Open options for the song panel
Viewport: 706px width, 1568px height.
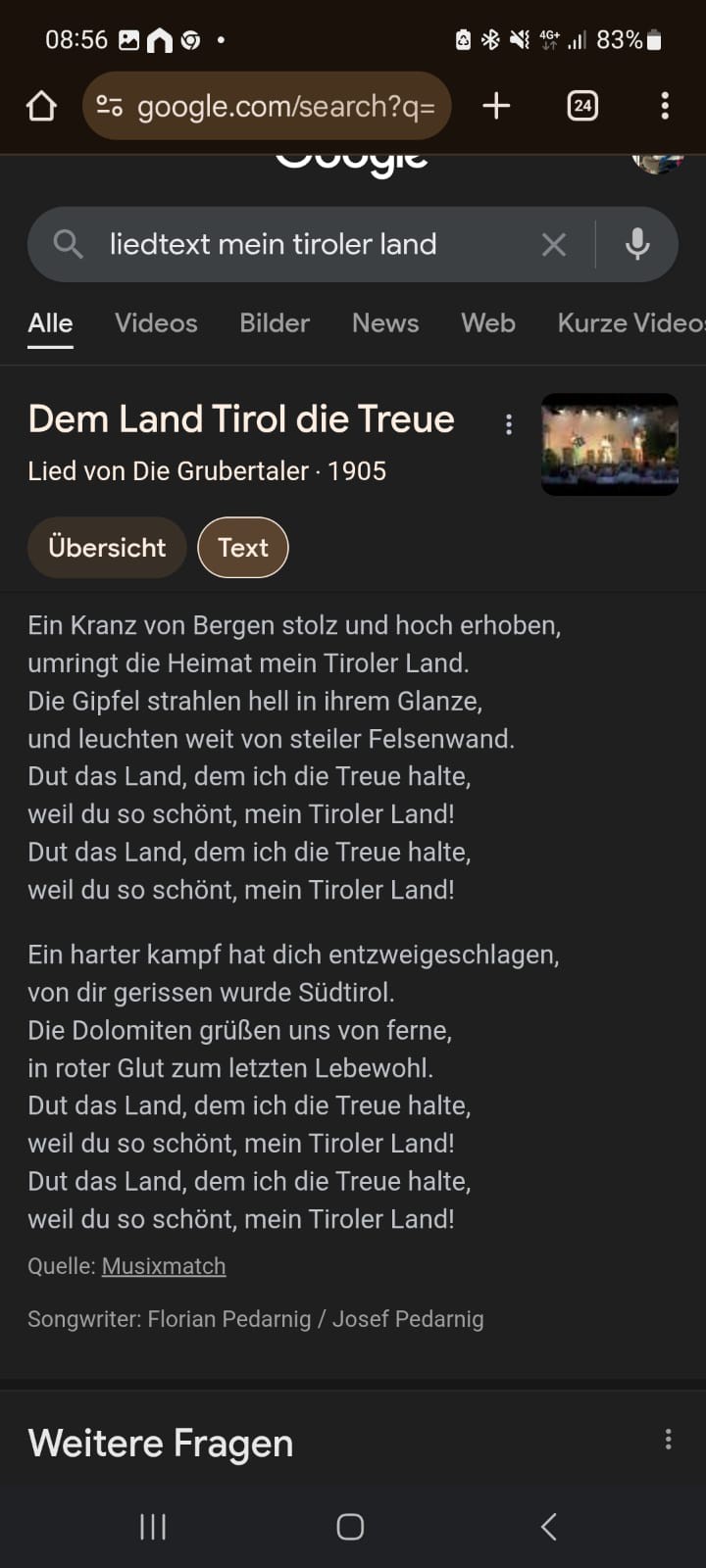(x=508, y=424)
